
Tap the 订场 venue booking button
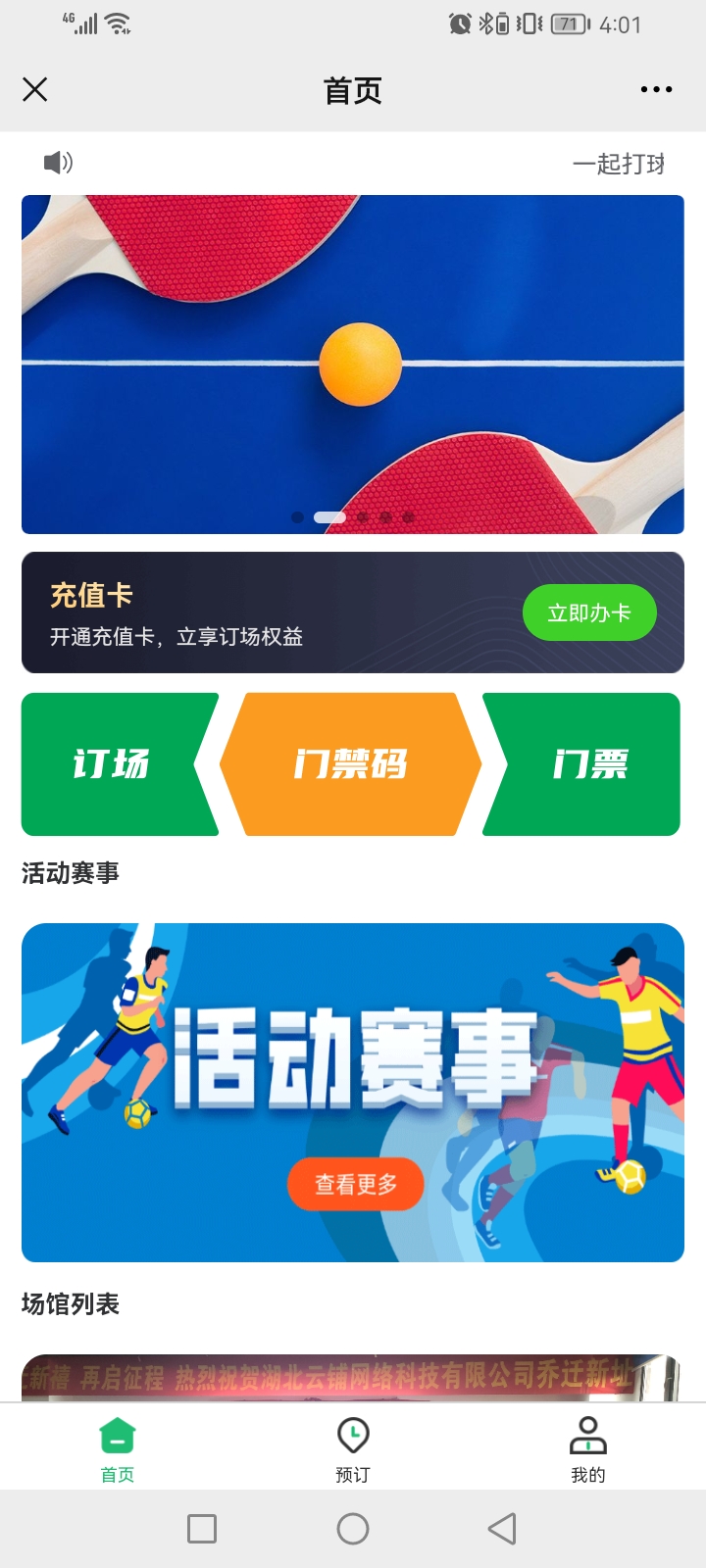point(111,764)
